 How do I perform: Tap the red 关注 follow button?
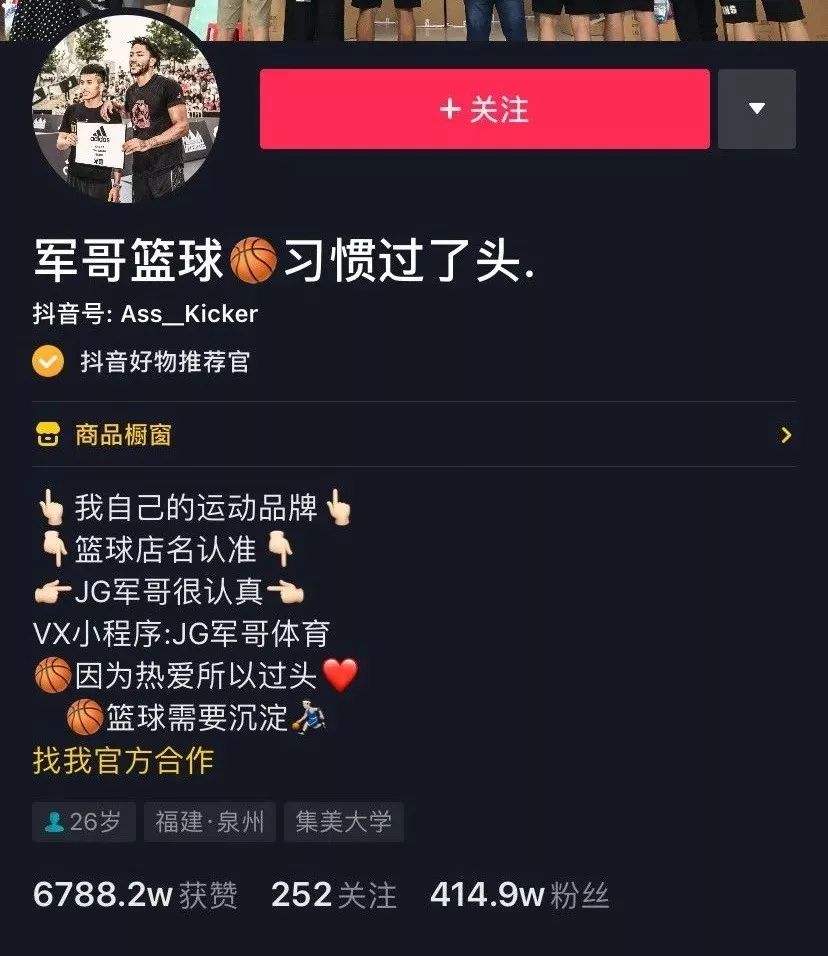[484, 109]
